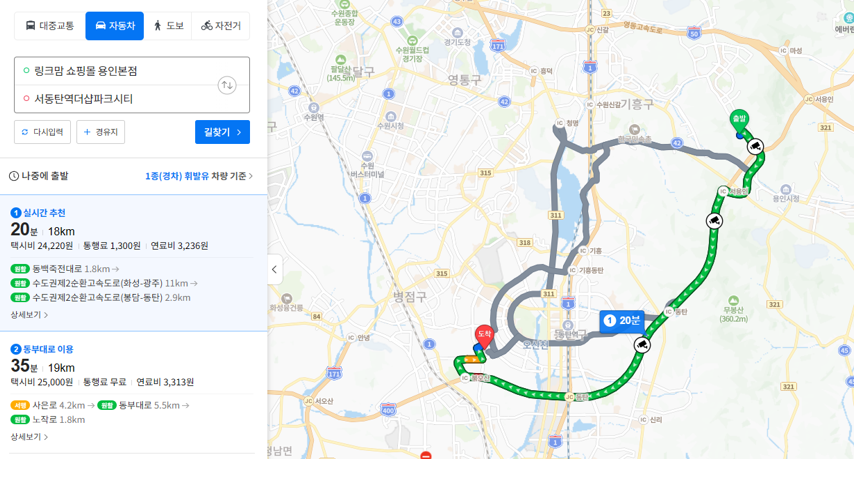The image size is (864, 482).
Task: Tap the red 도착 destination marker
Action: click(484, 337)
